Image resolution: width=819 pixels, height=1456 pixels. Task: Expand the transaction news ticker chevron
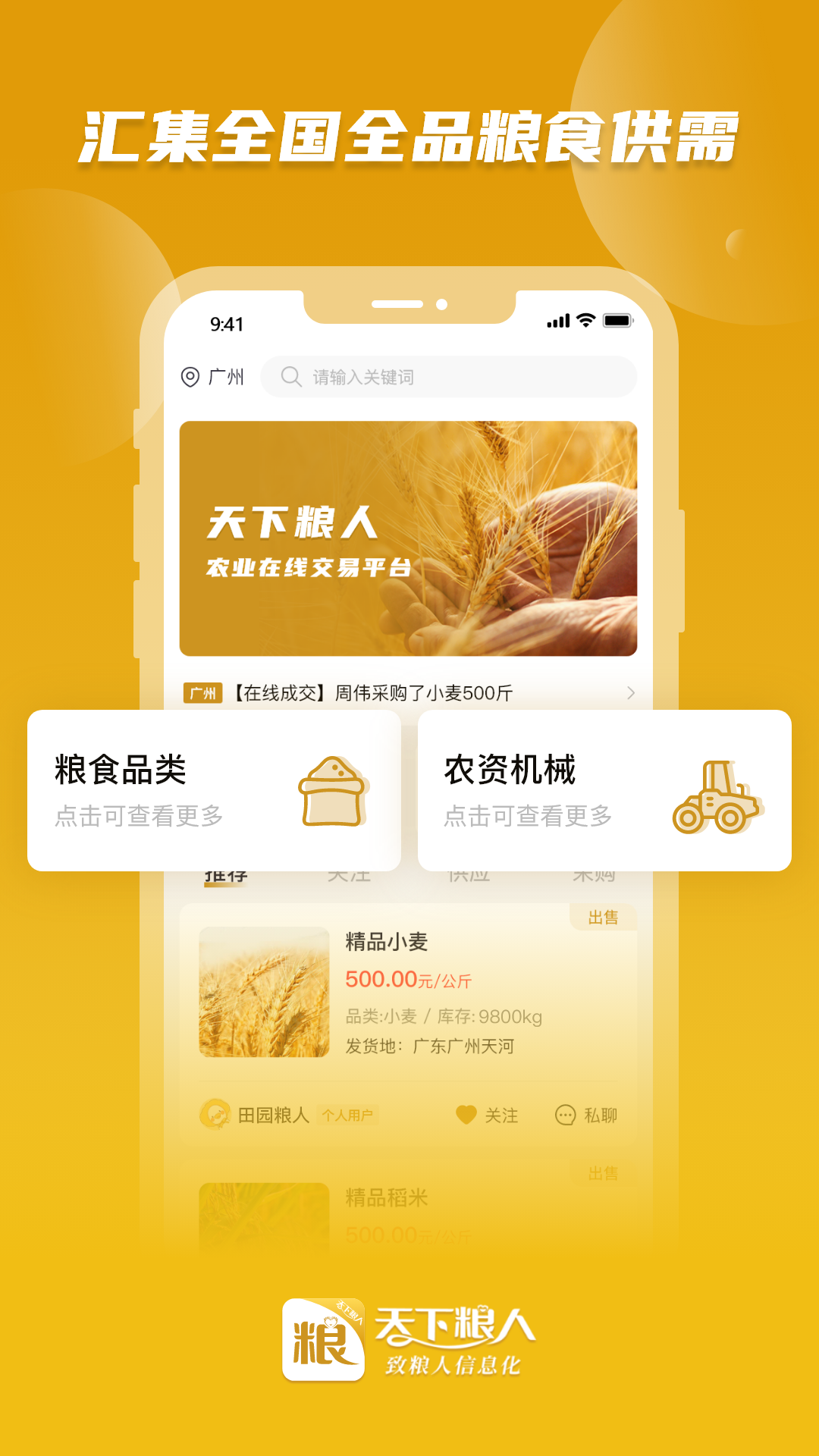point(632,694)
